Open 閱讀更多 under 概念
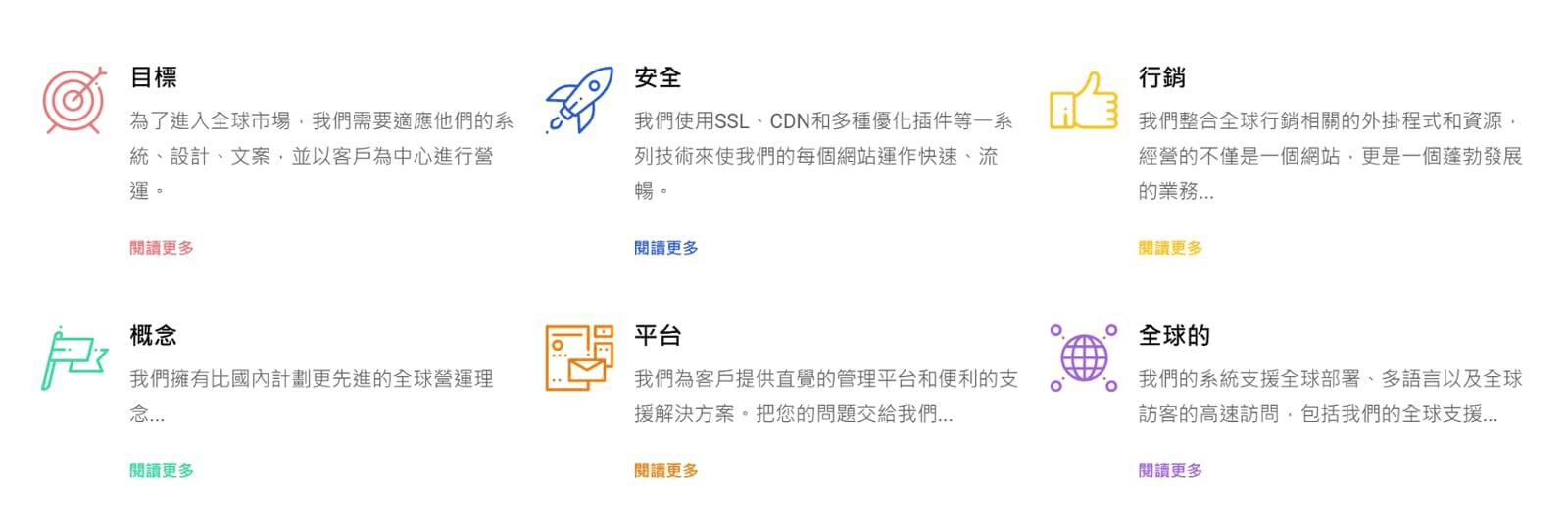This screenshot has width=1568, height=522. pos(162,470)
